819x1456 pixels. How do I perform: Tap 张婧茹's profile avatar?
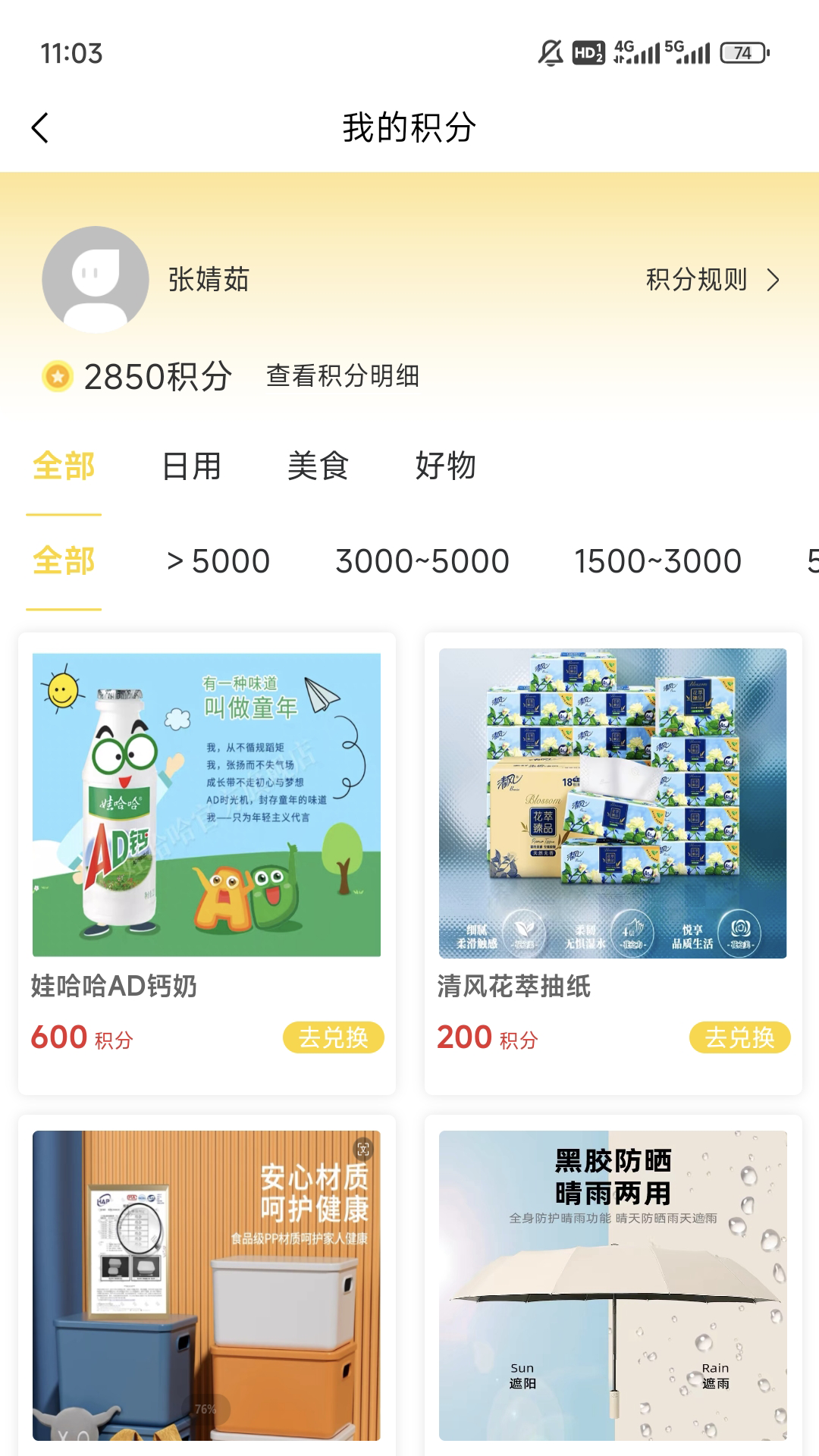click(96, 279)
